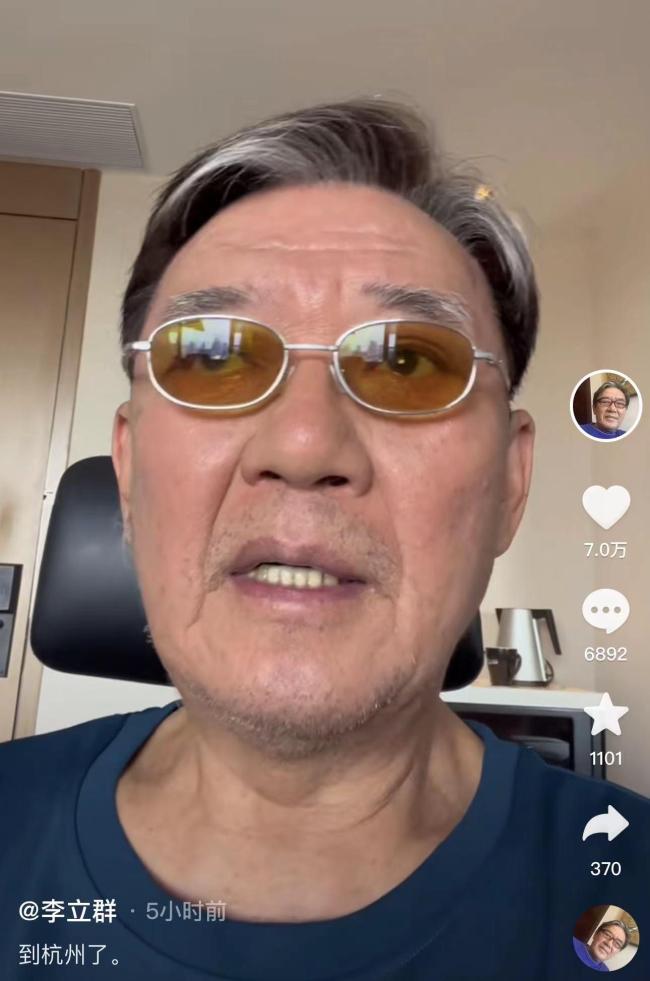650x981 pixels.
Task: Open the comments bubble
Action: [606, 611]
